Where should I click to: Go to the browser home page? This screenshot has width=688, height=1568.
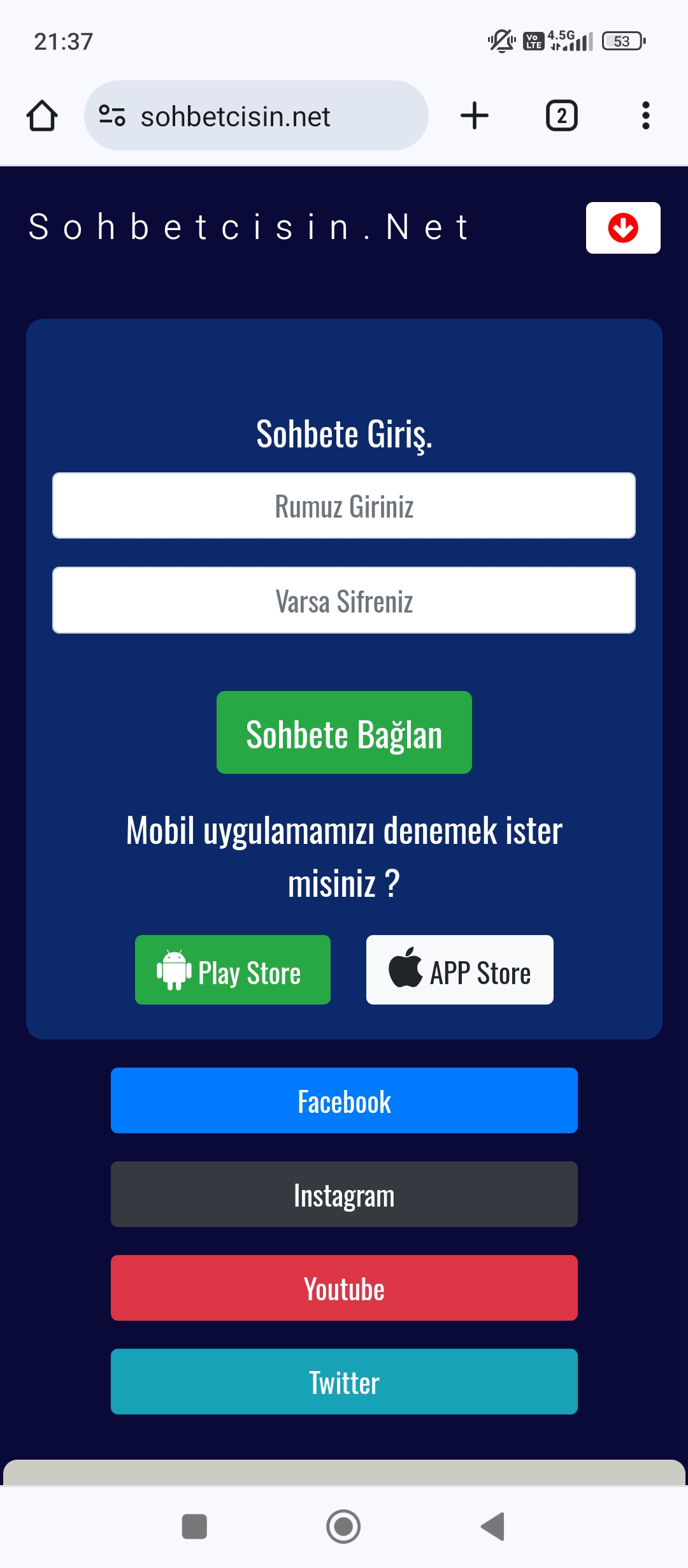(42, 116)
